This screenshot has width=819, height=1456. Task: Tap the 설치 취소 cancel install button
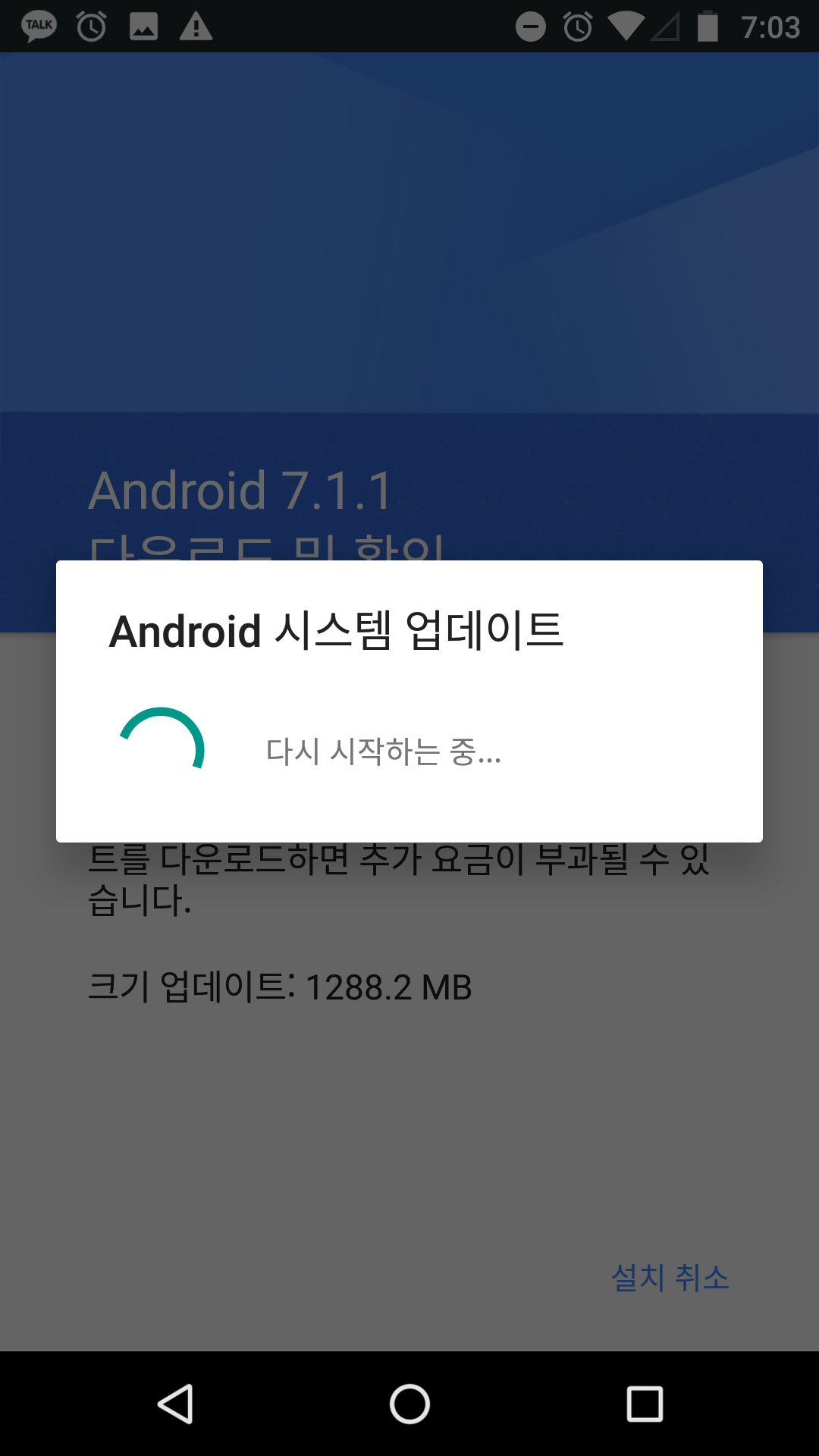[x=670, y=1278]
